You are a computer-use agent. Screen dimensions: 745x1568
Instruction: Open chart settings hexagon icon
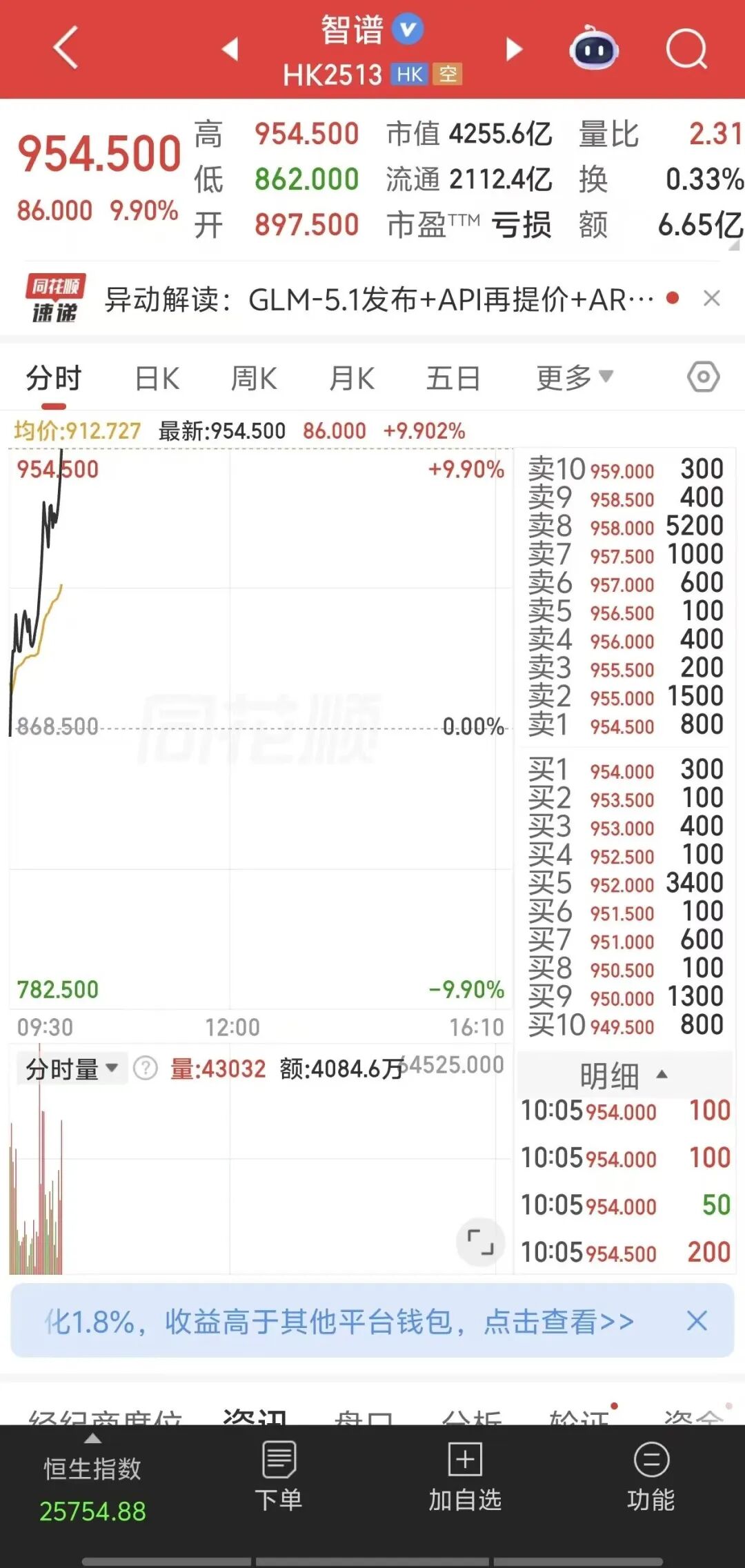click(703, 377)
